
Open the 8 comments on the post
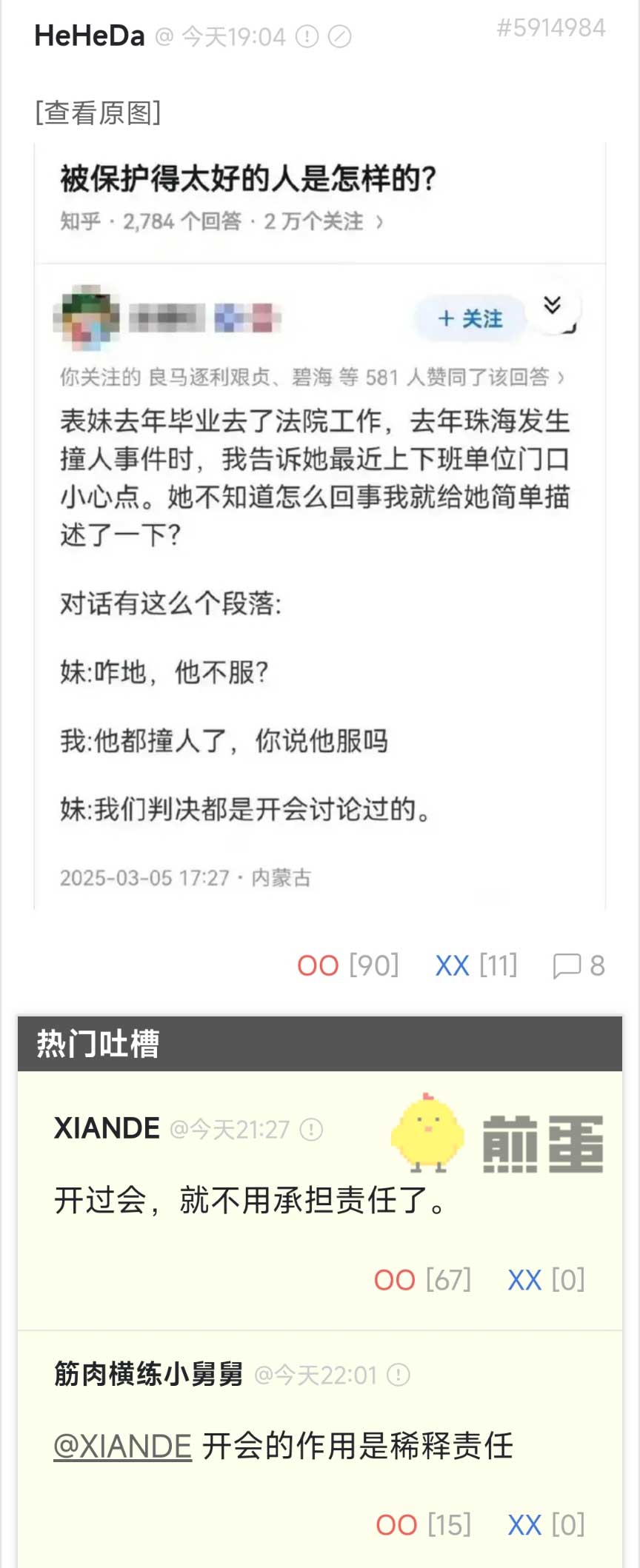579,965
